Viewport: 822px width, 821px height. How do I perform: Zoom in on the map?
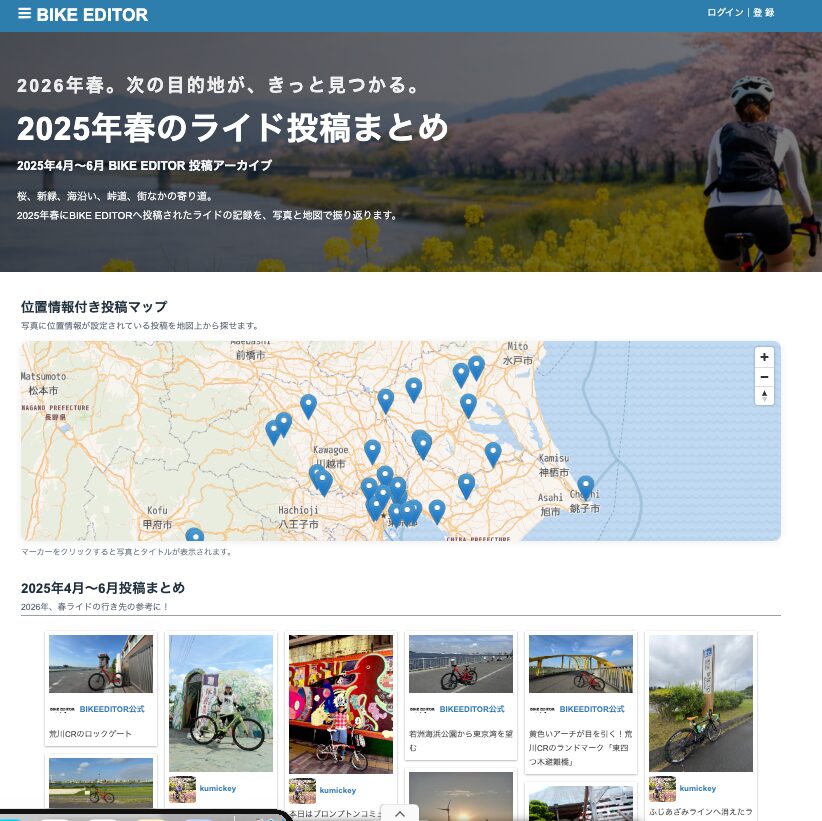pos(764,357)
